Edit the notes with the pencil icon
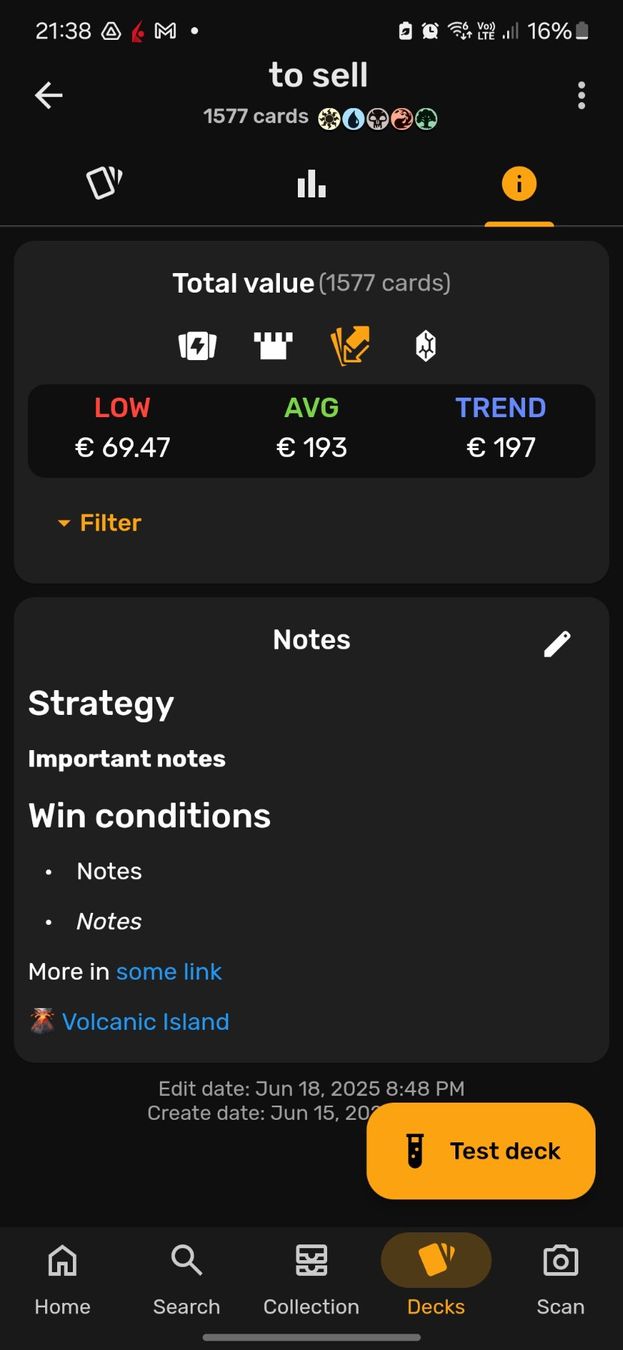 tap(557, 643)
